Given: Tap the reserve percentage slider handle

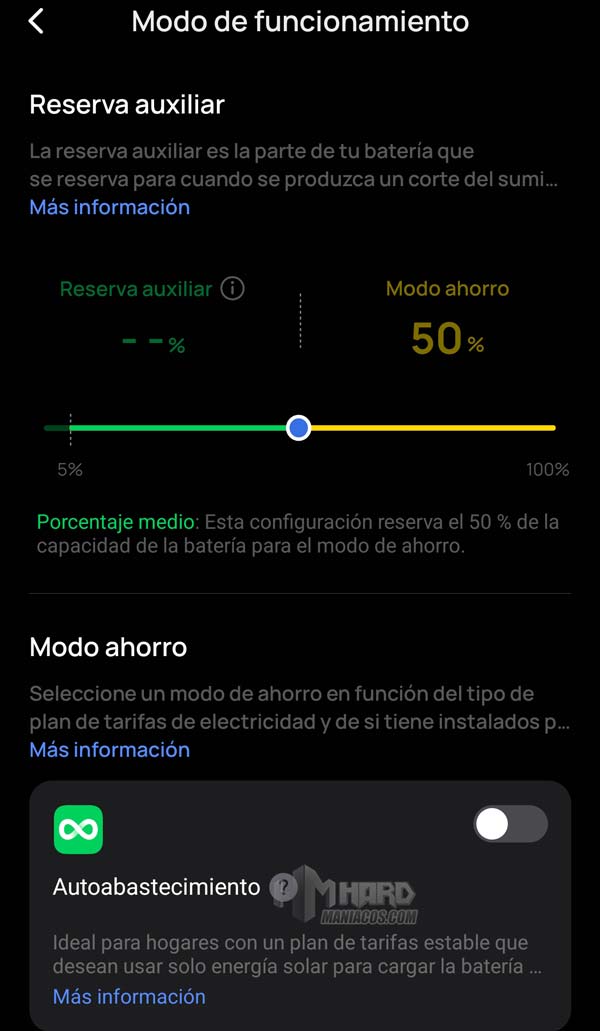Looking at the screenshot, I should [298, 428].
